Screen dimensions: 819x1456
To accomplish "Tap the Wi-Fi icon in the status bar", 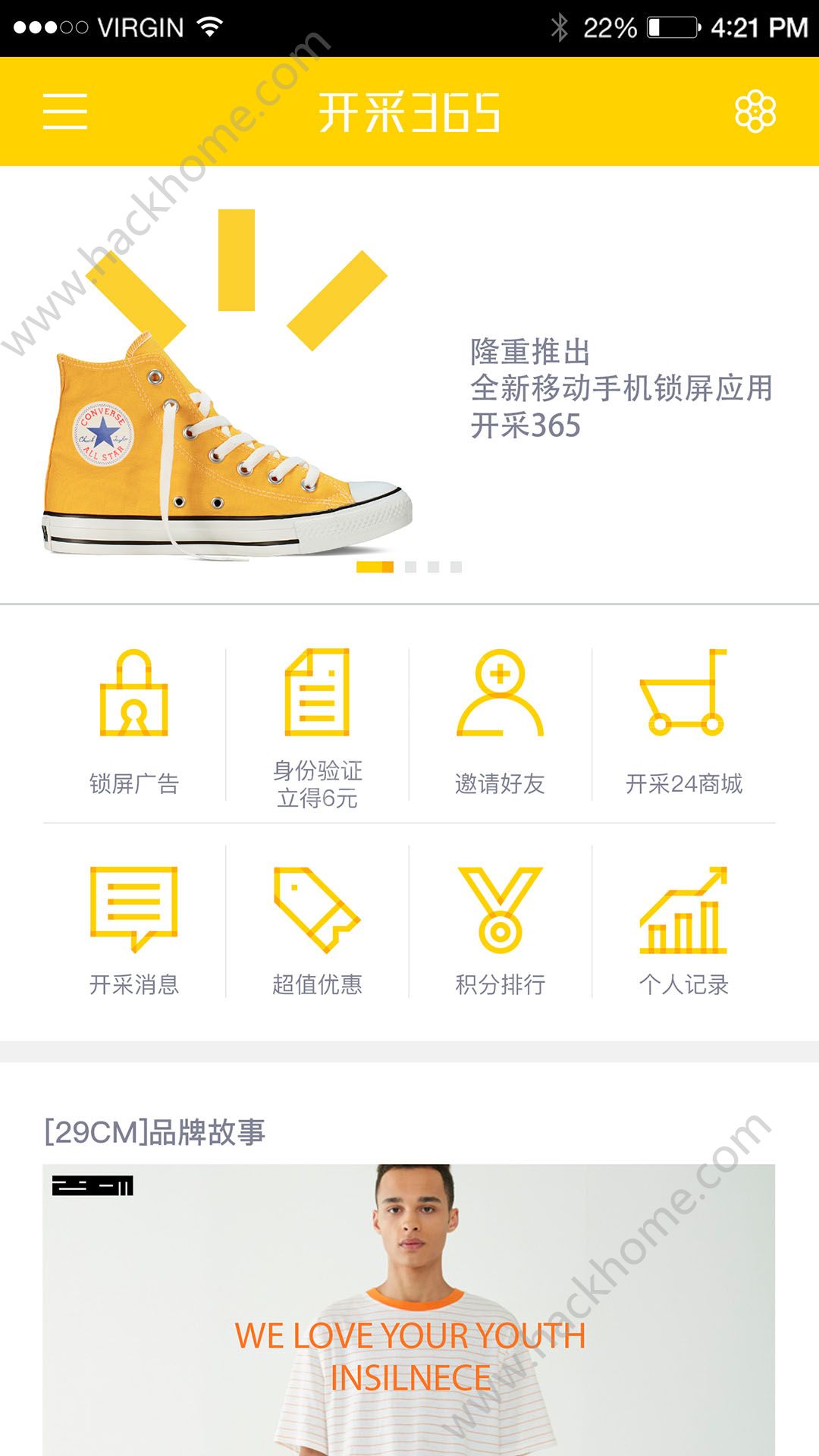I will 211,25.
